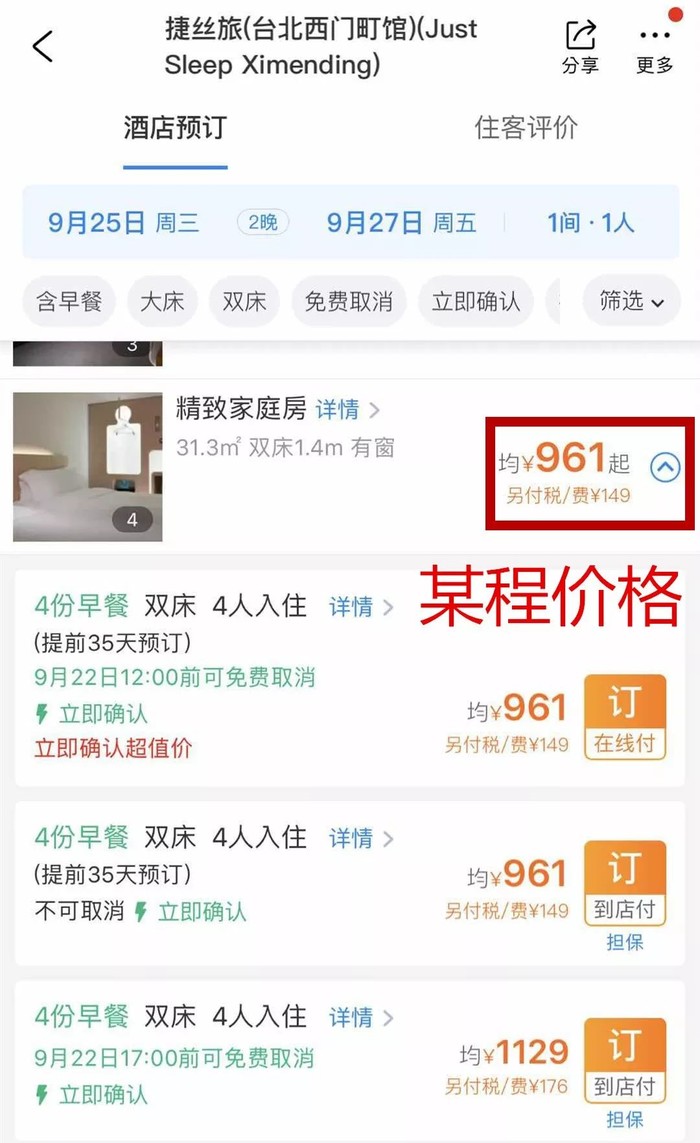This screenshot has width=700, height=1143.
Task: Select the 免费取消 filter
Action: pos(348,301)
